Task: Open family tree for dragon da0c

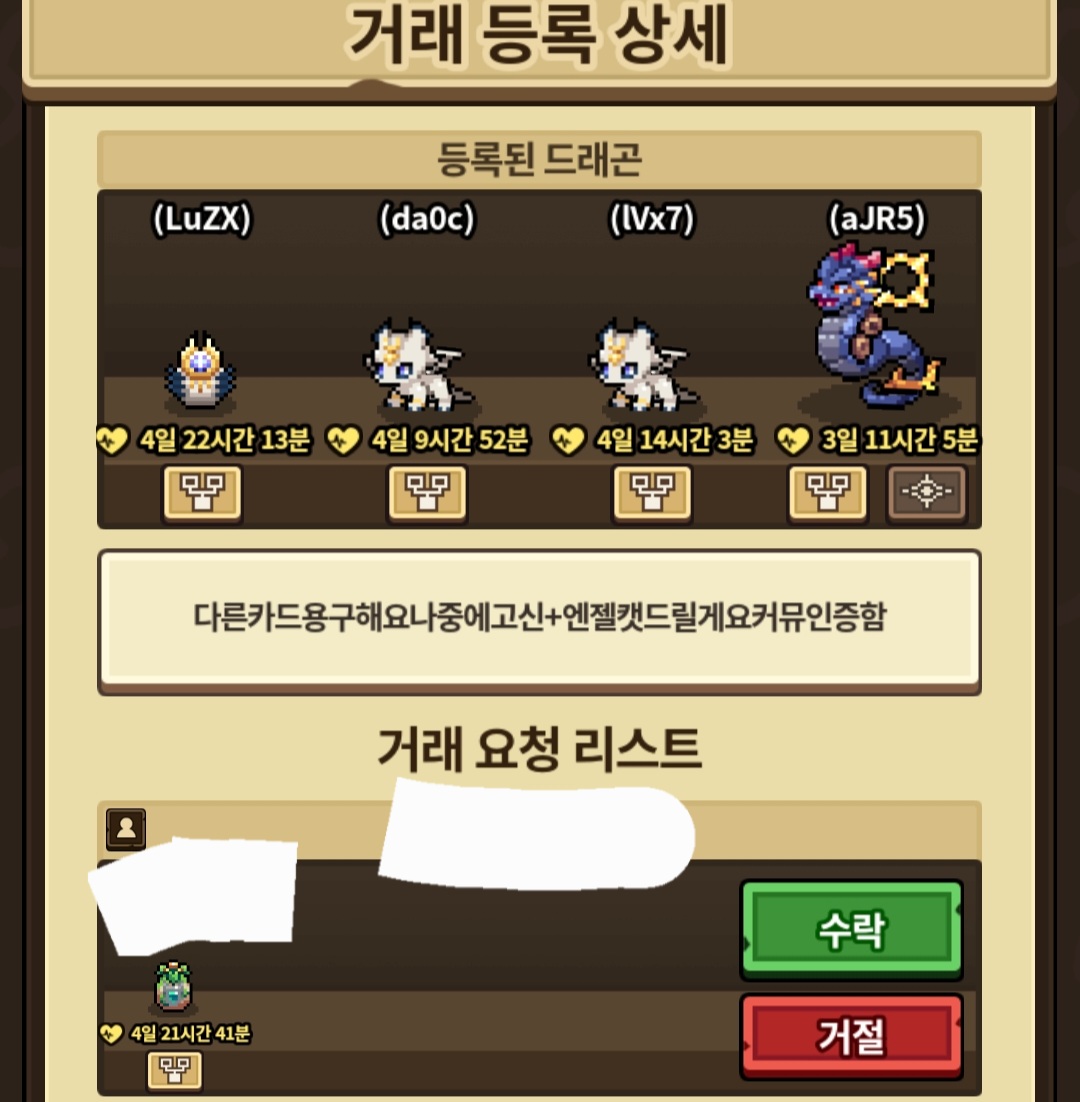Action: [427, 493]
